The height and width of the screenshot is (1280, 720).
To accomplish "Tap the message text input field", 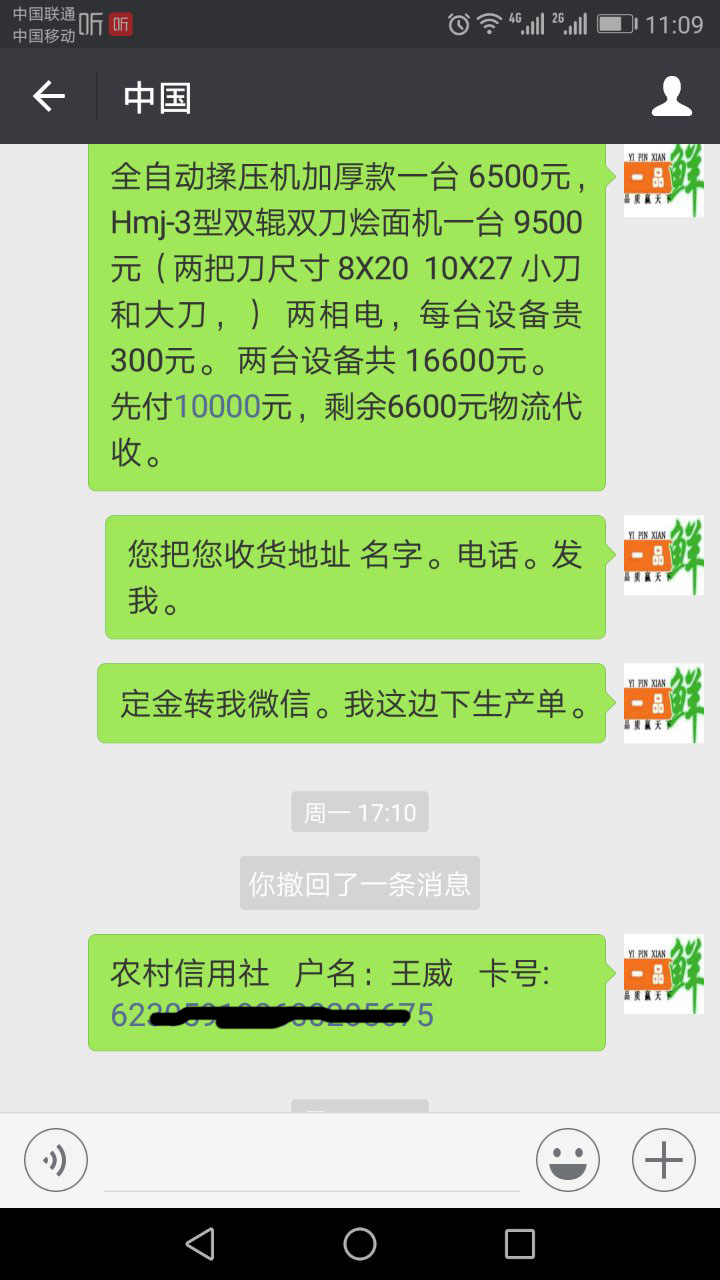I will (x=312, y=1162).
